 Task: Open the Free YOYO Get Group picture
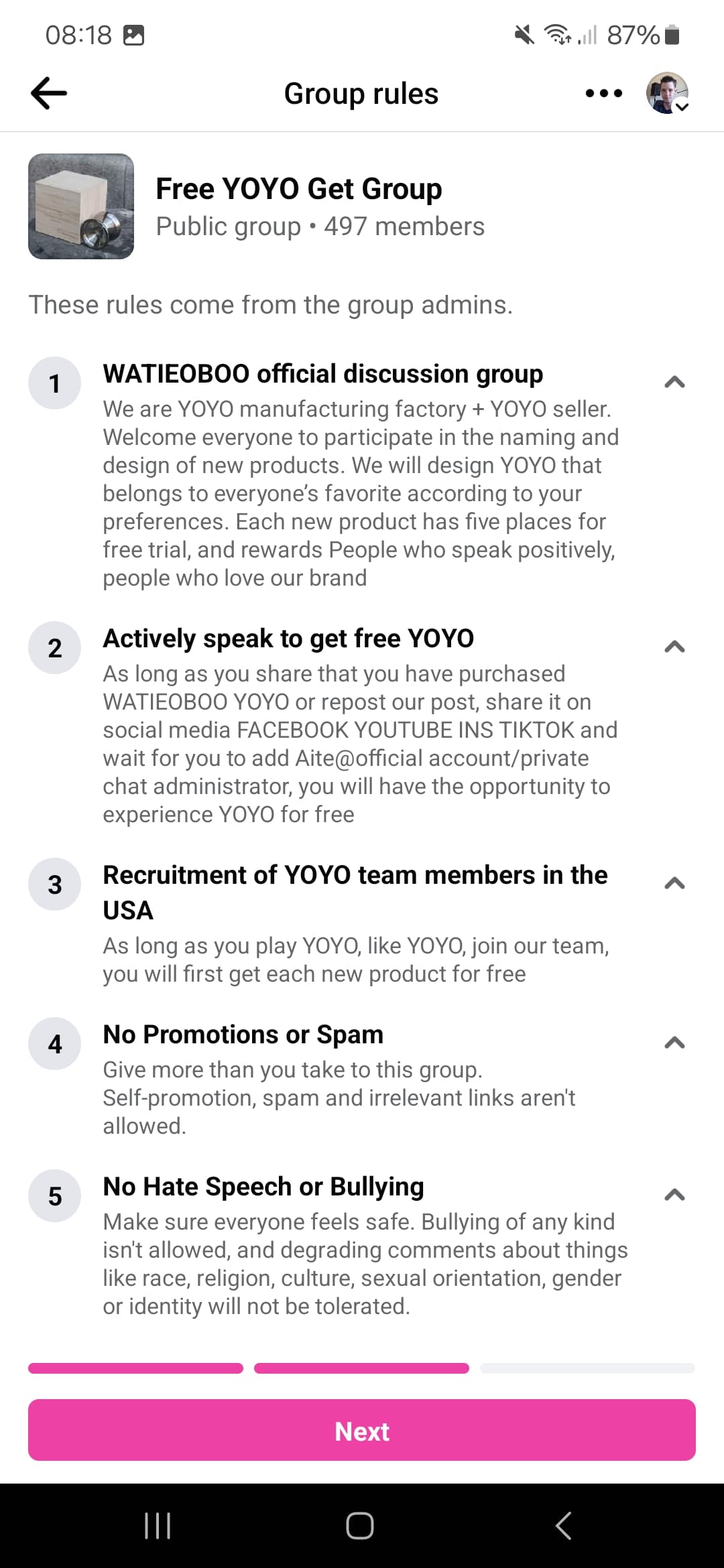click(x=81, y=206)
